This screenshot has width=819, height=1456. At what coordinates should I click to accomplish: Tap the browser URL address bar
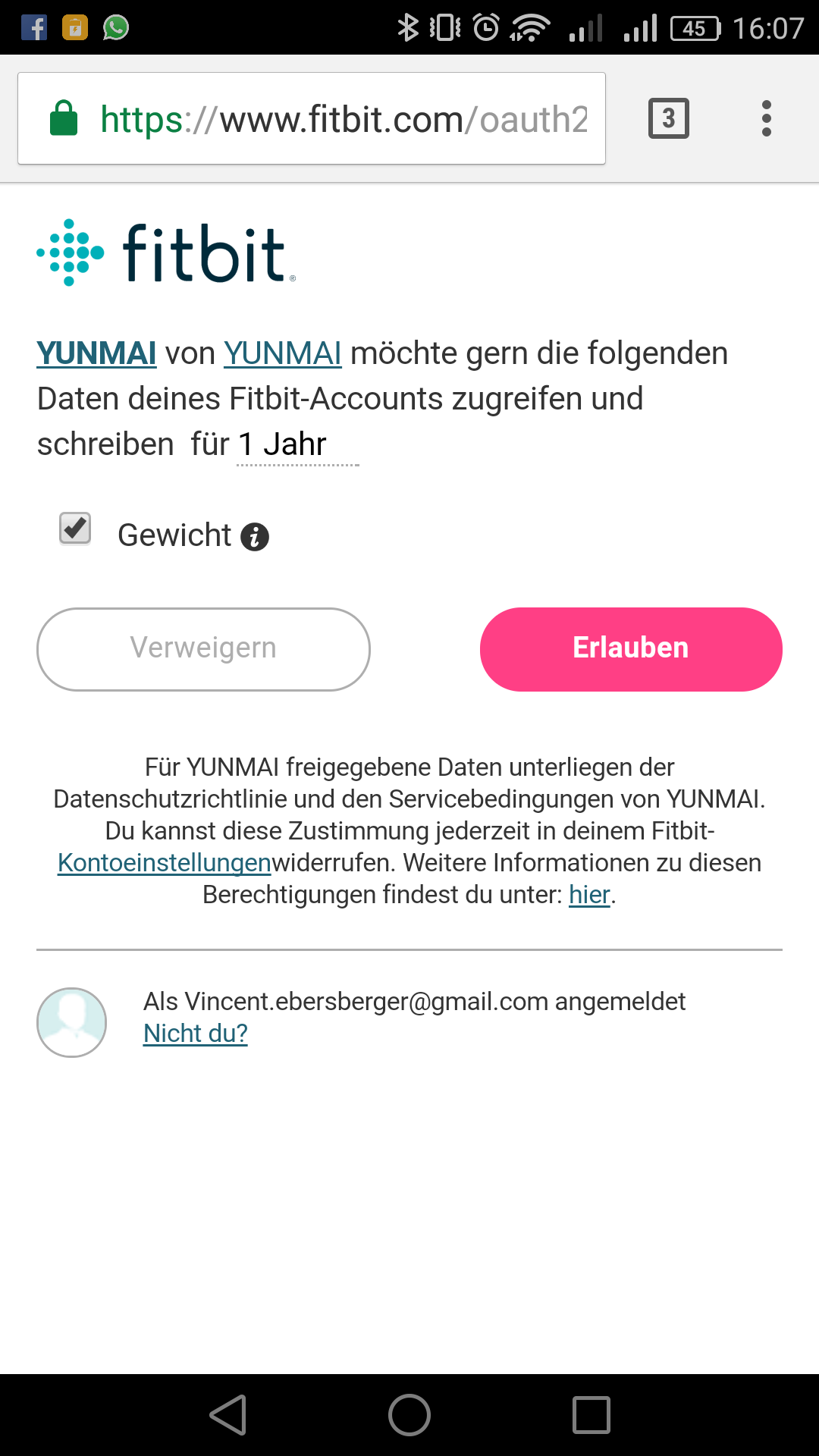pyautogui.click(x=312, y=118)
